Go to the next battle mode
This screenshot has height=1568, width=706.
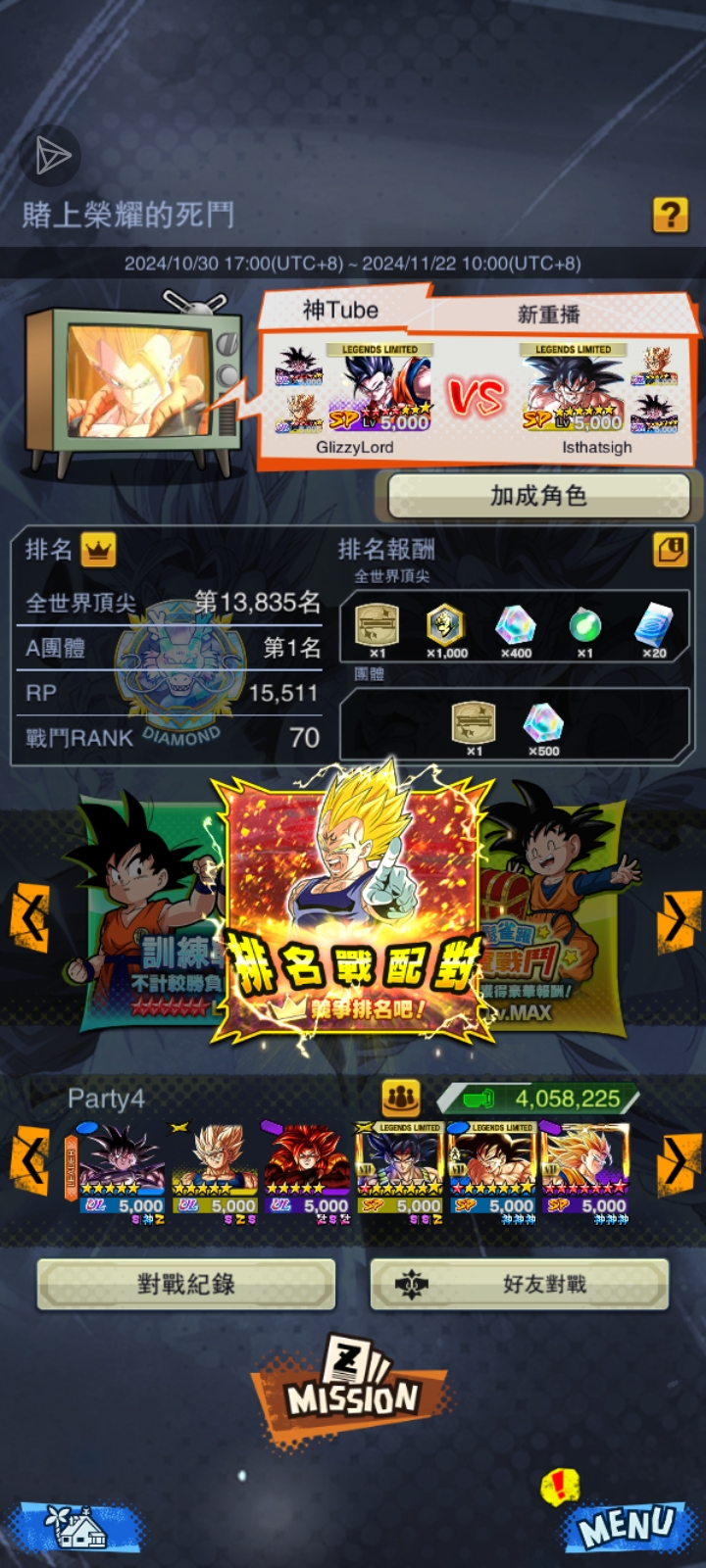pyautogui.click(x=678, y=918)
